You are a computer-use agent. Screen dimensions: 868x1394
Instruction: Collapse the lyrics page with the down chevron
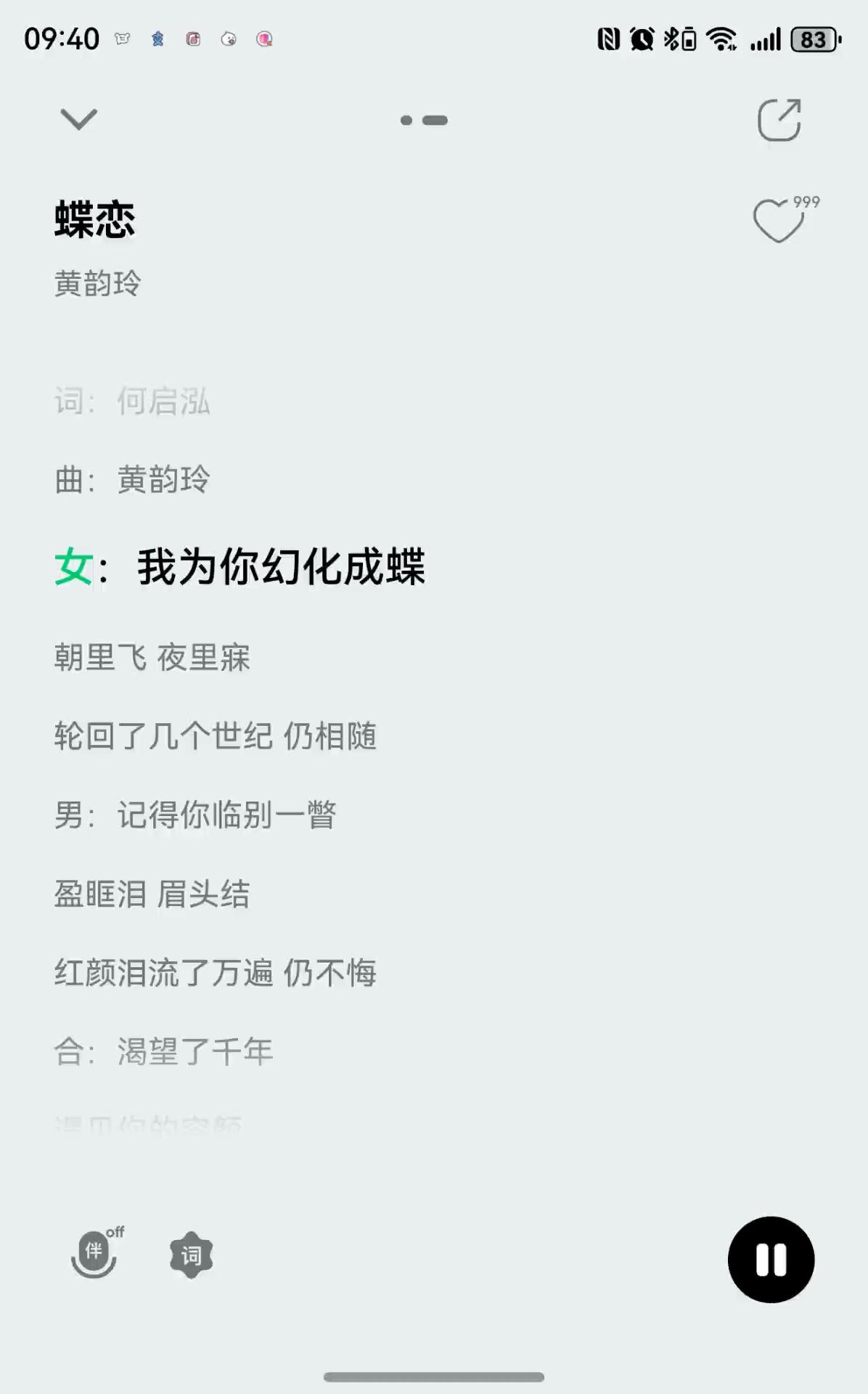click(78, 119)
